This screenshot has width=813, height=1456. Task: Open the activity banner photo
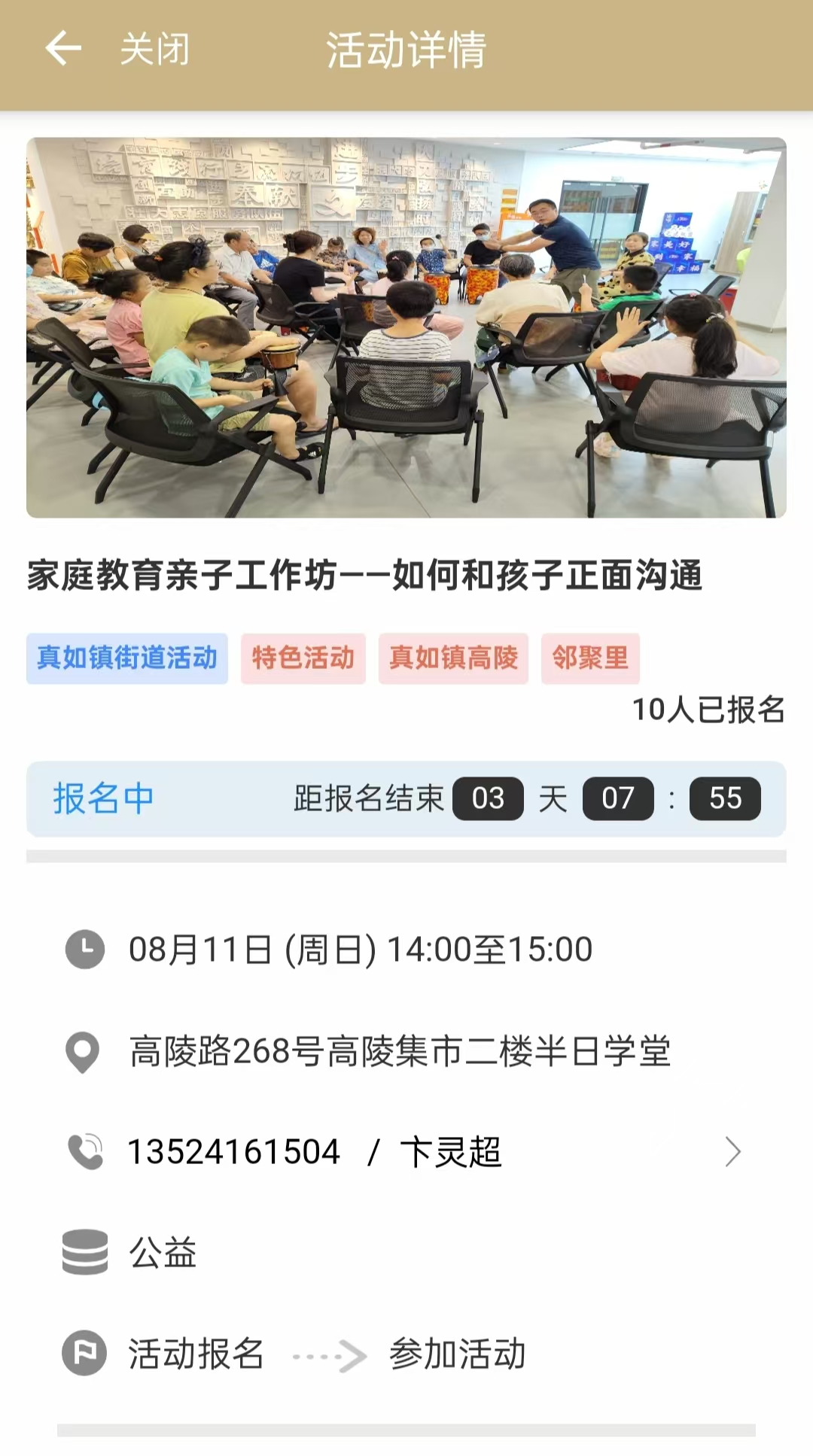(x=406, y=327)
